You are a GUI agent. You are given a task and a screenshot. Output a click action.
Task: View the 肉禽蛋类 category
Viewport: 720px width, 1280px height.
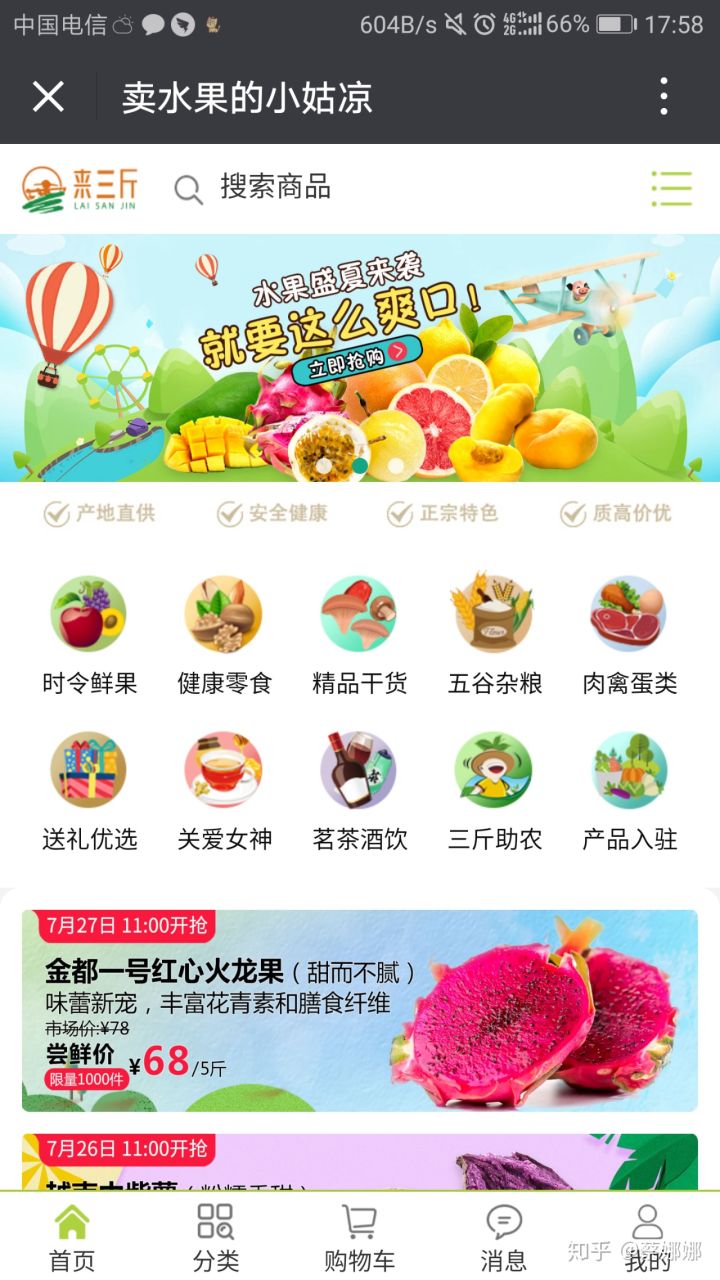point(629,635)
